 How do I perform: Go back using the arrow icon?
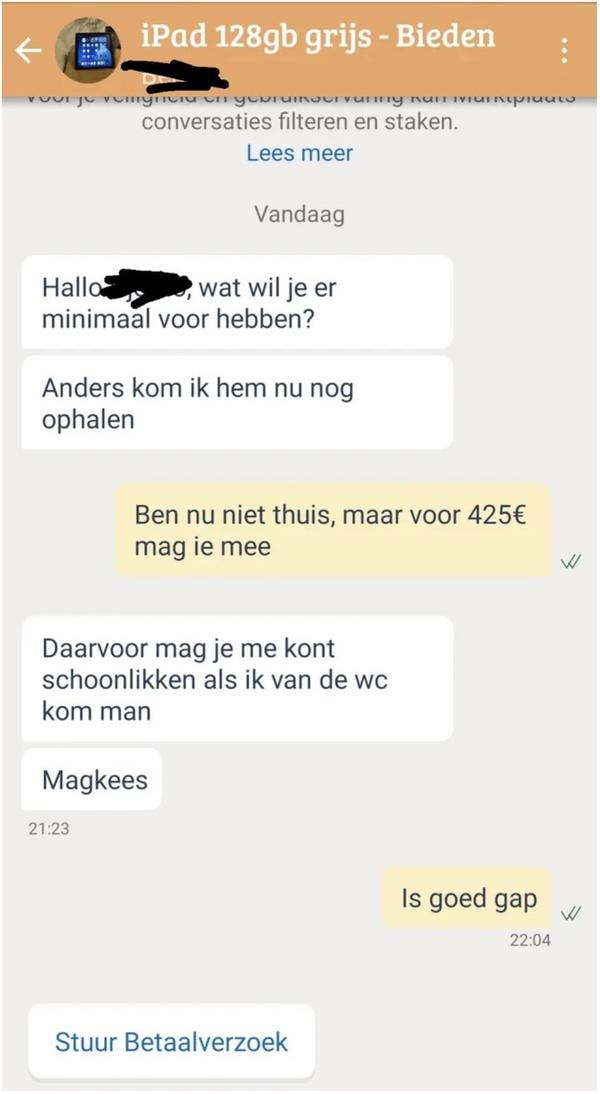point(30,51)
